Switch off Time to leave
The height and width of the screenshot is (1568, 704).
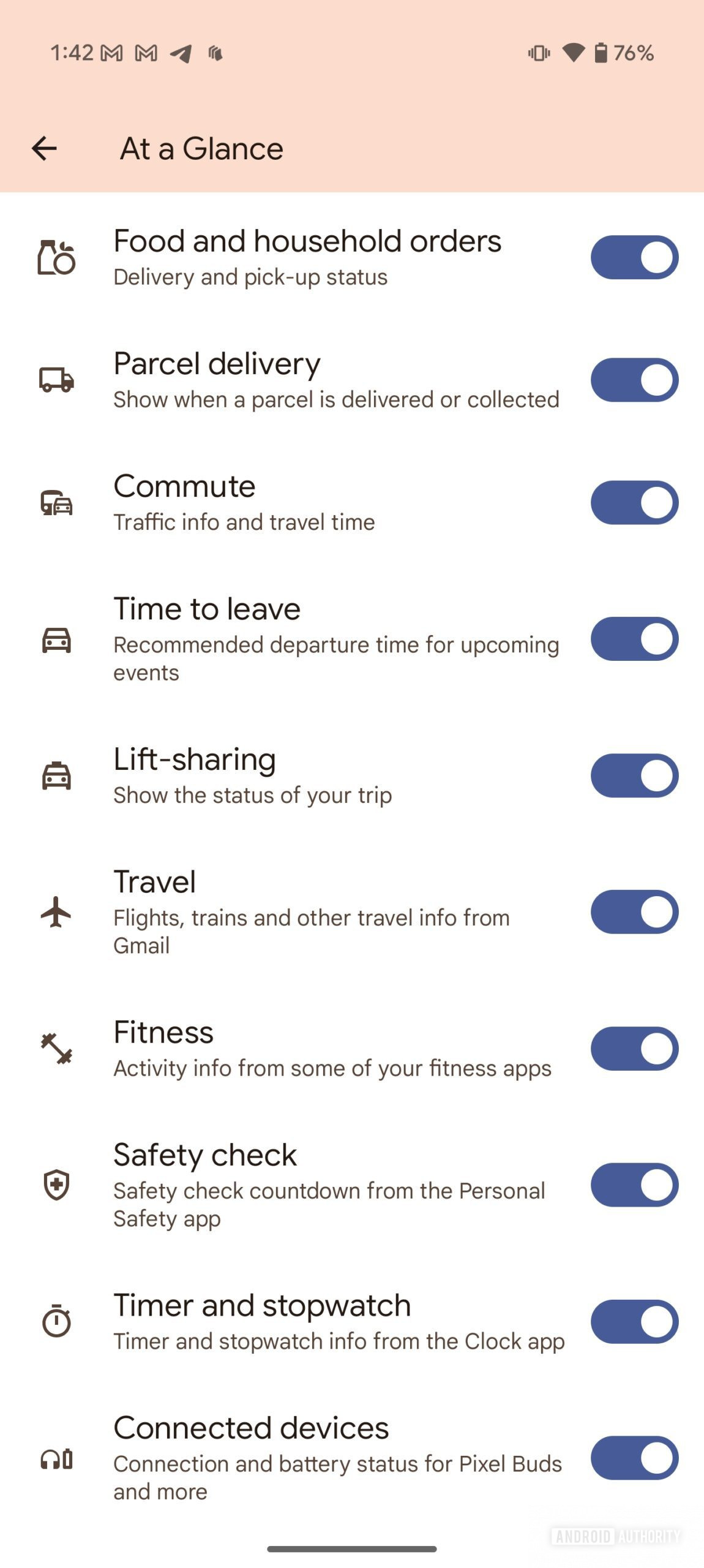click(x=634, y=639)
